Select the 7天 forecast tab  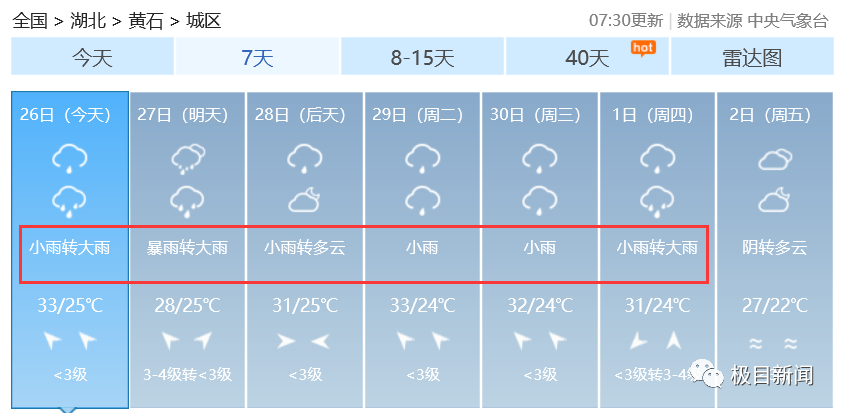click(257, 58)
